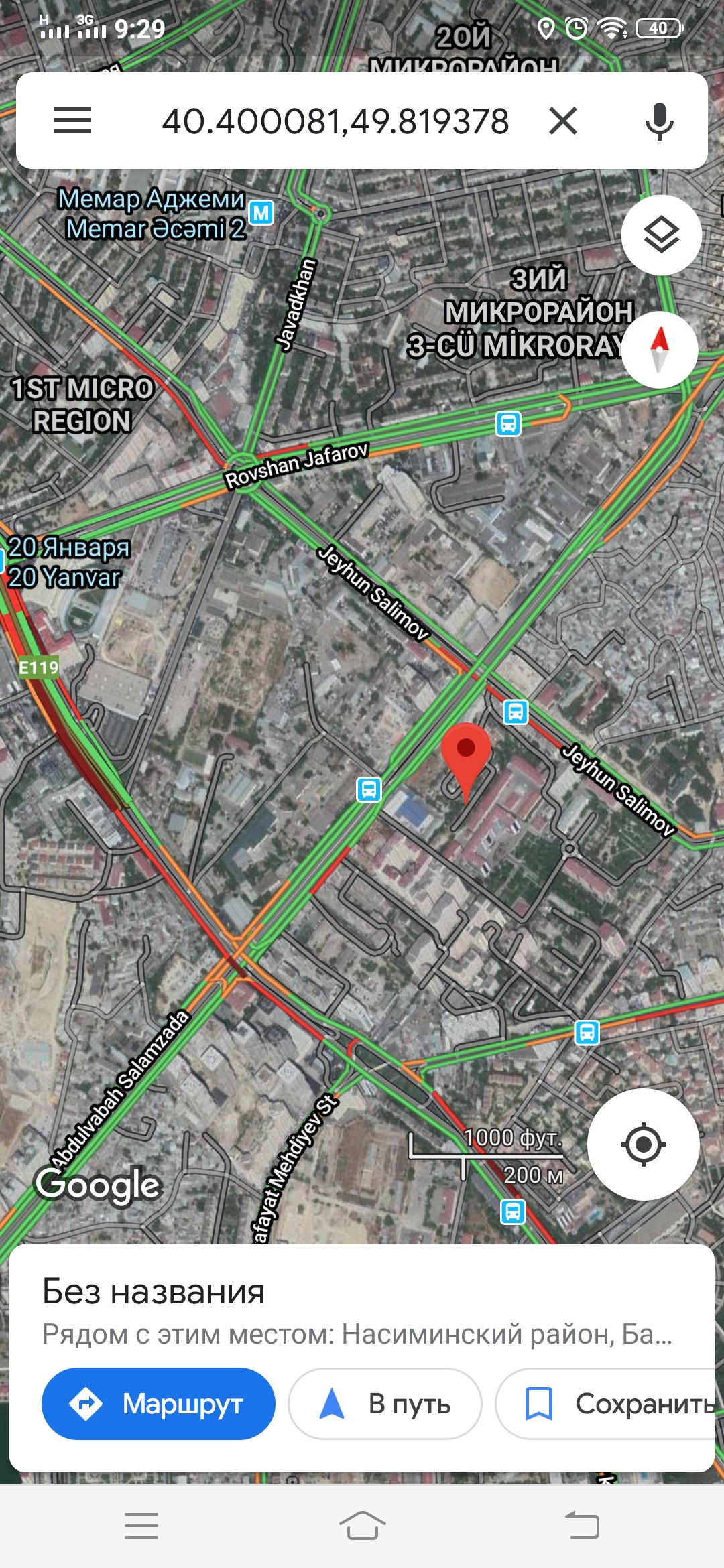
Task: Start navigation with В путь
Action: (x=385, y=1404)
